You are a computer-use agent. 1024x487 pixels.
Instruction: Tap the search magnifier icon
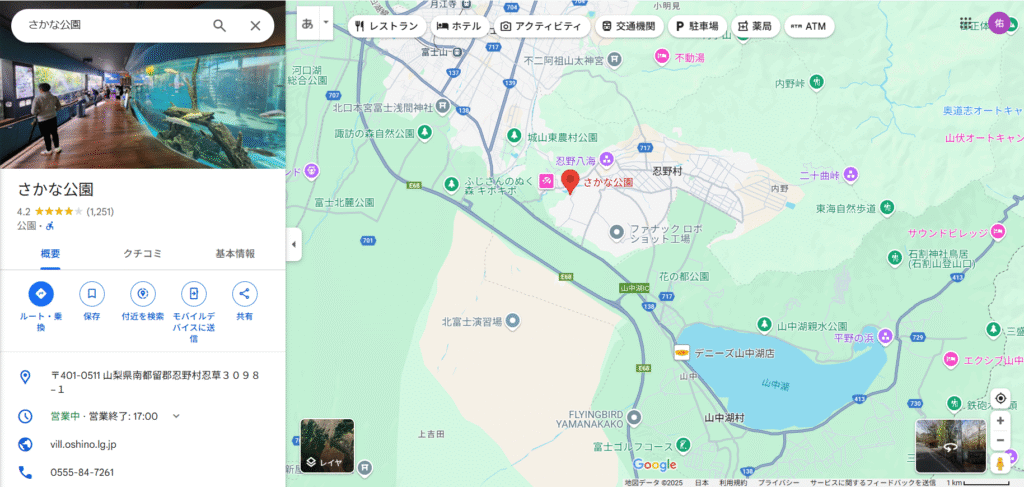coord(220,26)
